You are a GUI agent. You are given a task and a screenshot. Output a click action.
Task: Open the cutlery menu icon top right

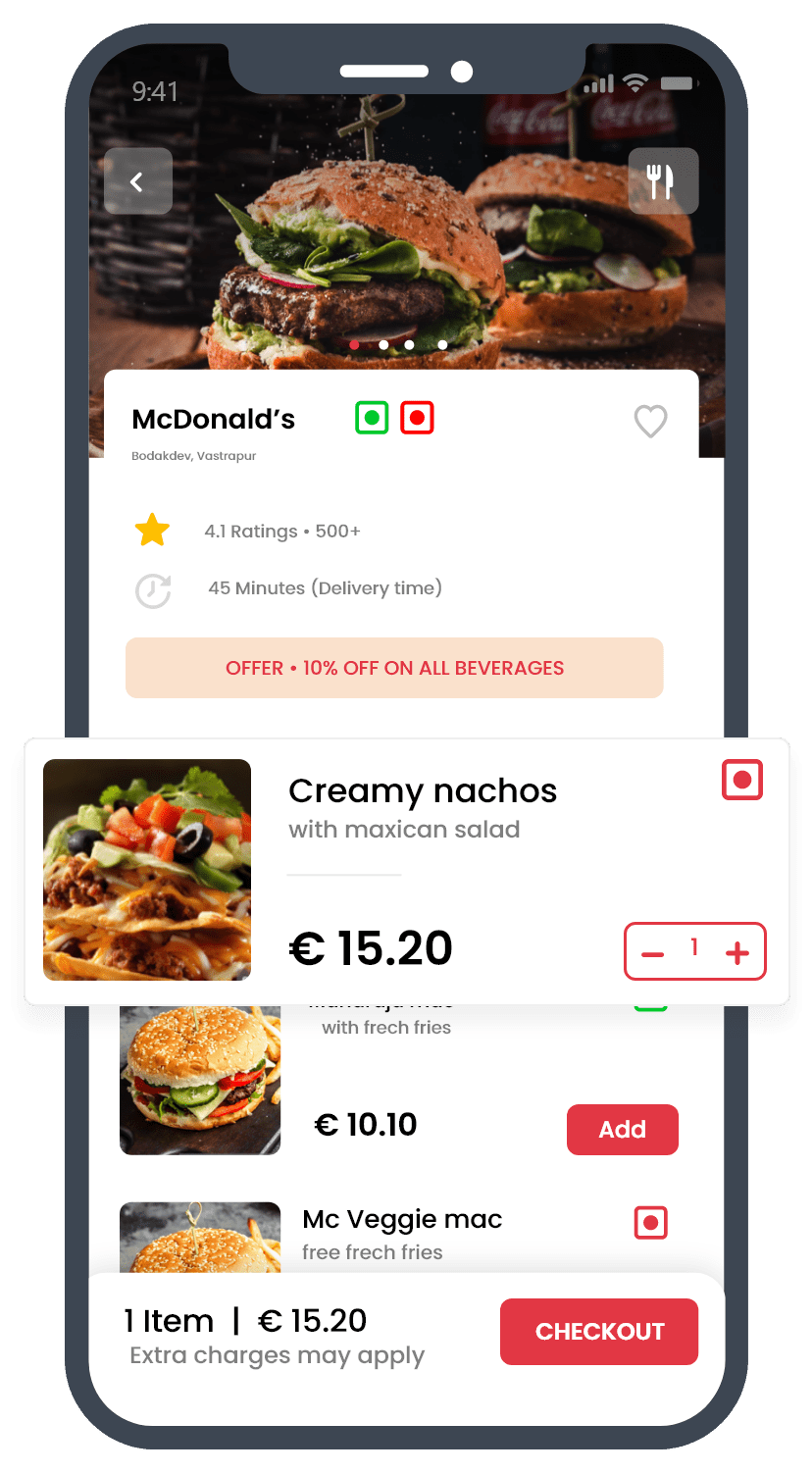(x=663, y=181)
